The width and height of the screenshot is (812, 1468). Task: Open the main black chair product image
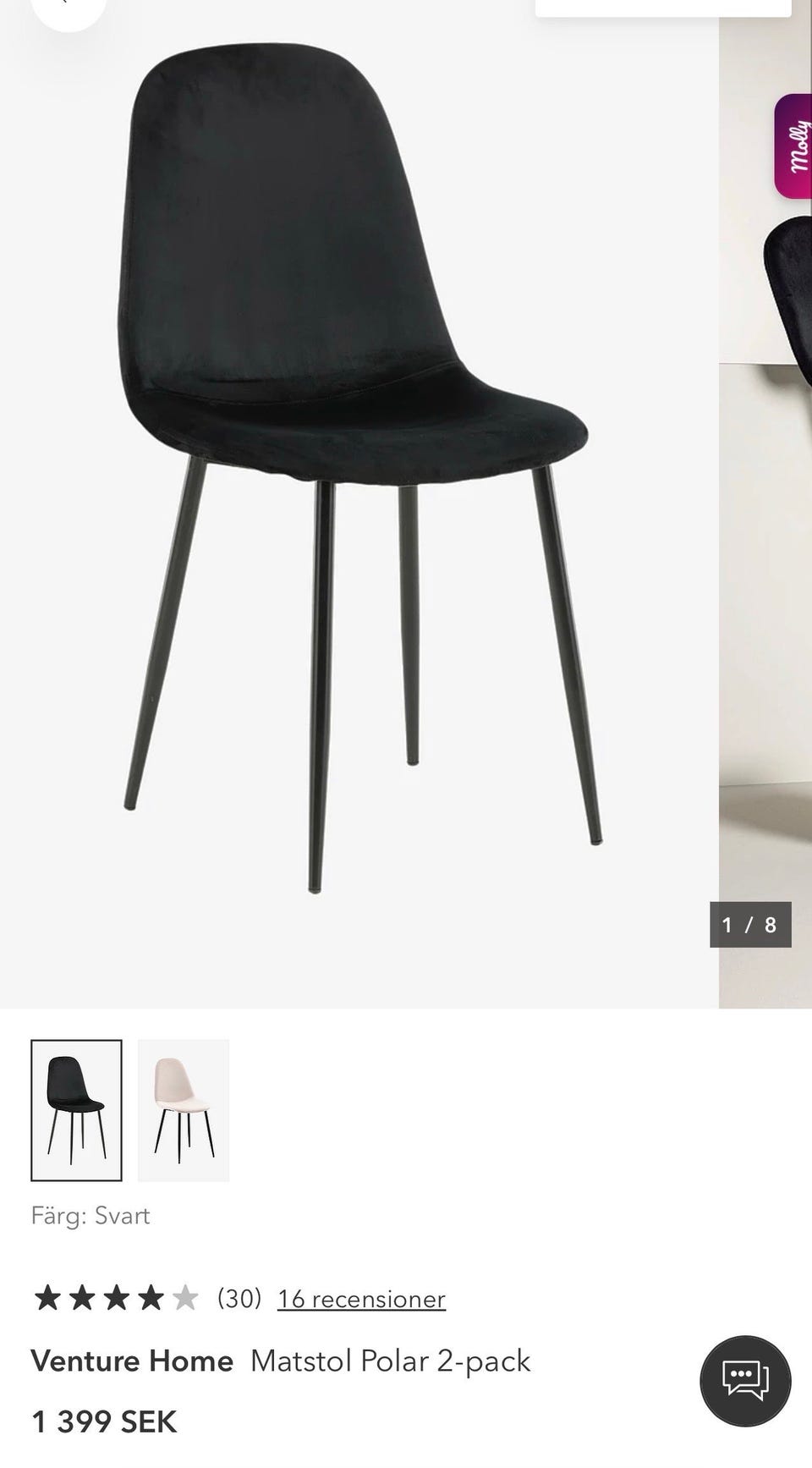[x=359, y=474]
